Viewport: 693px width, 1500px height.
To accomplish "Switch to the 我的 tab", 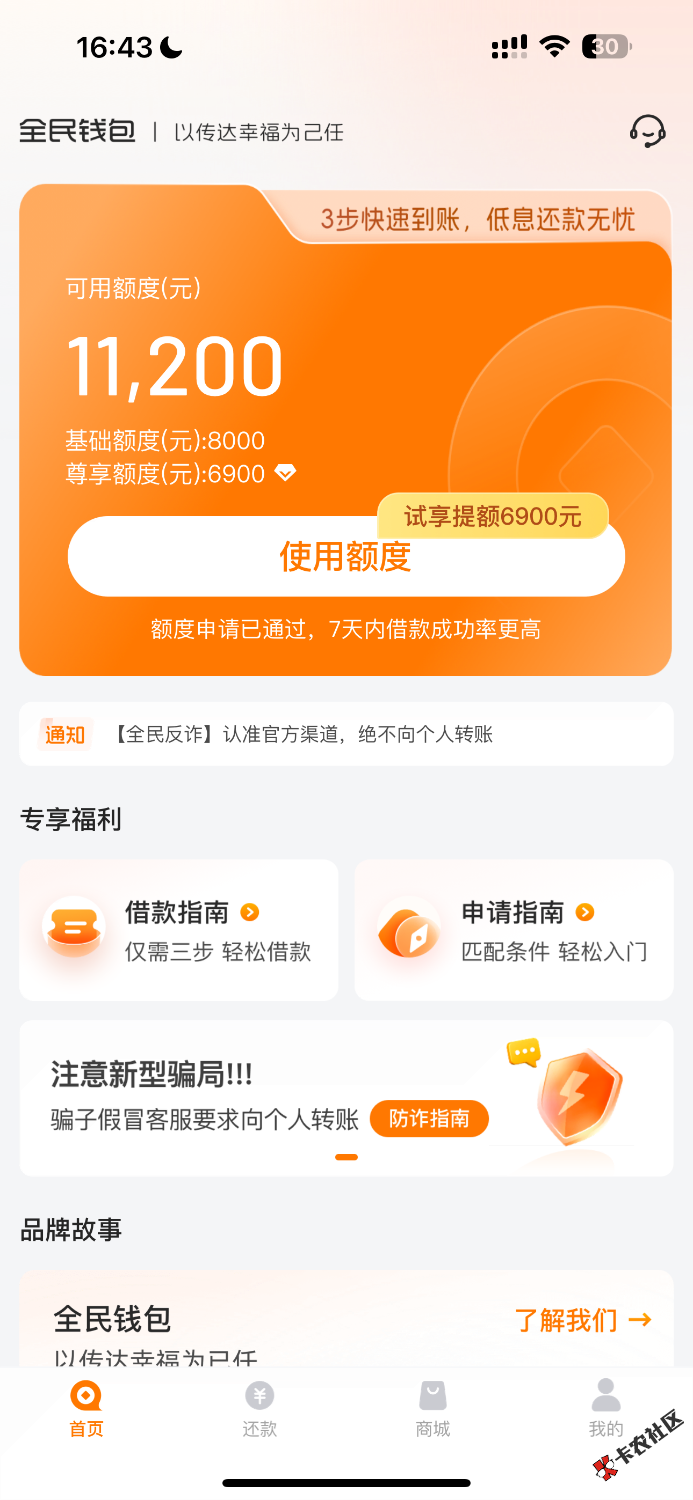I will [x=605, y=1410].
